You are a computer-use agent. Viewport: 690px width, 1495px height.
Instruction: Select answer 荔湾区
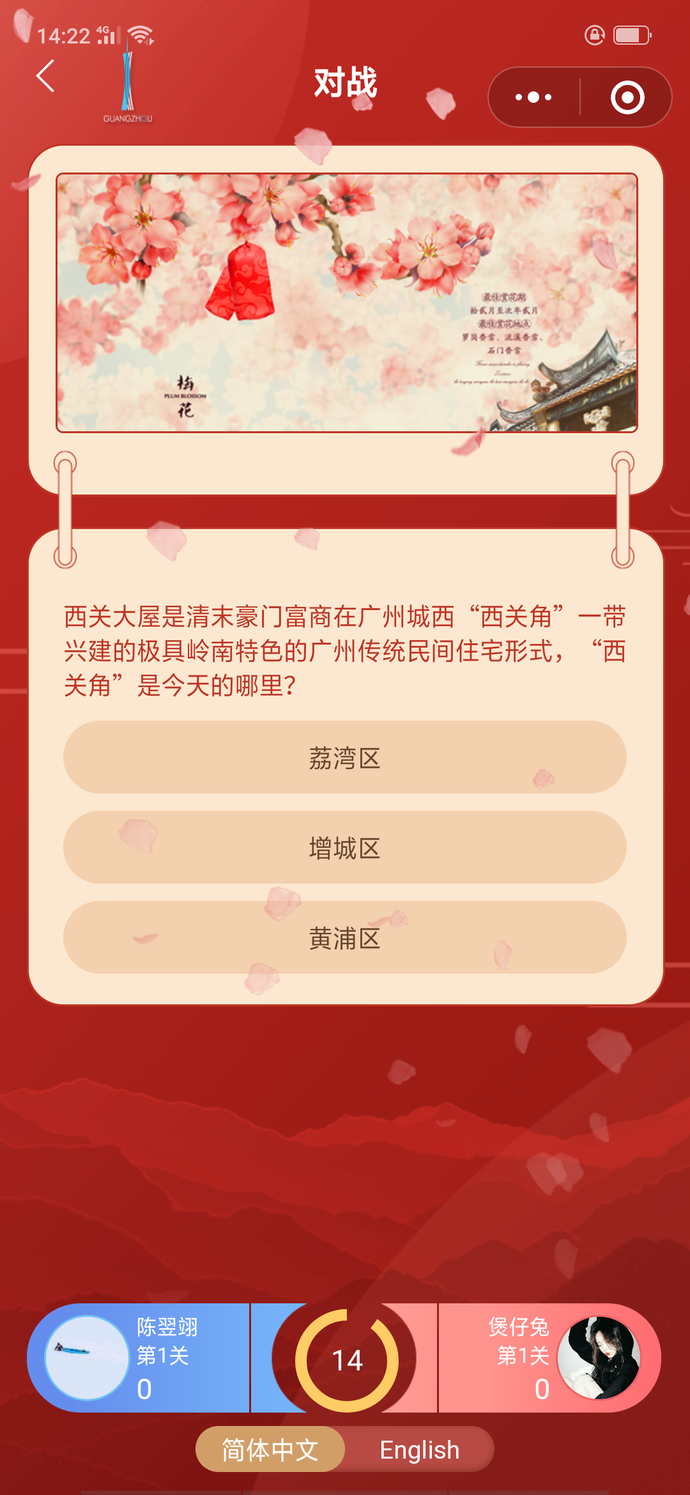(345, 758)
